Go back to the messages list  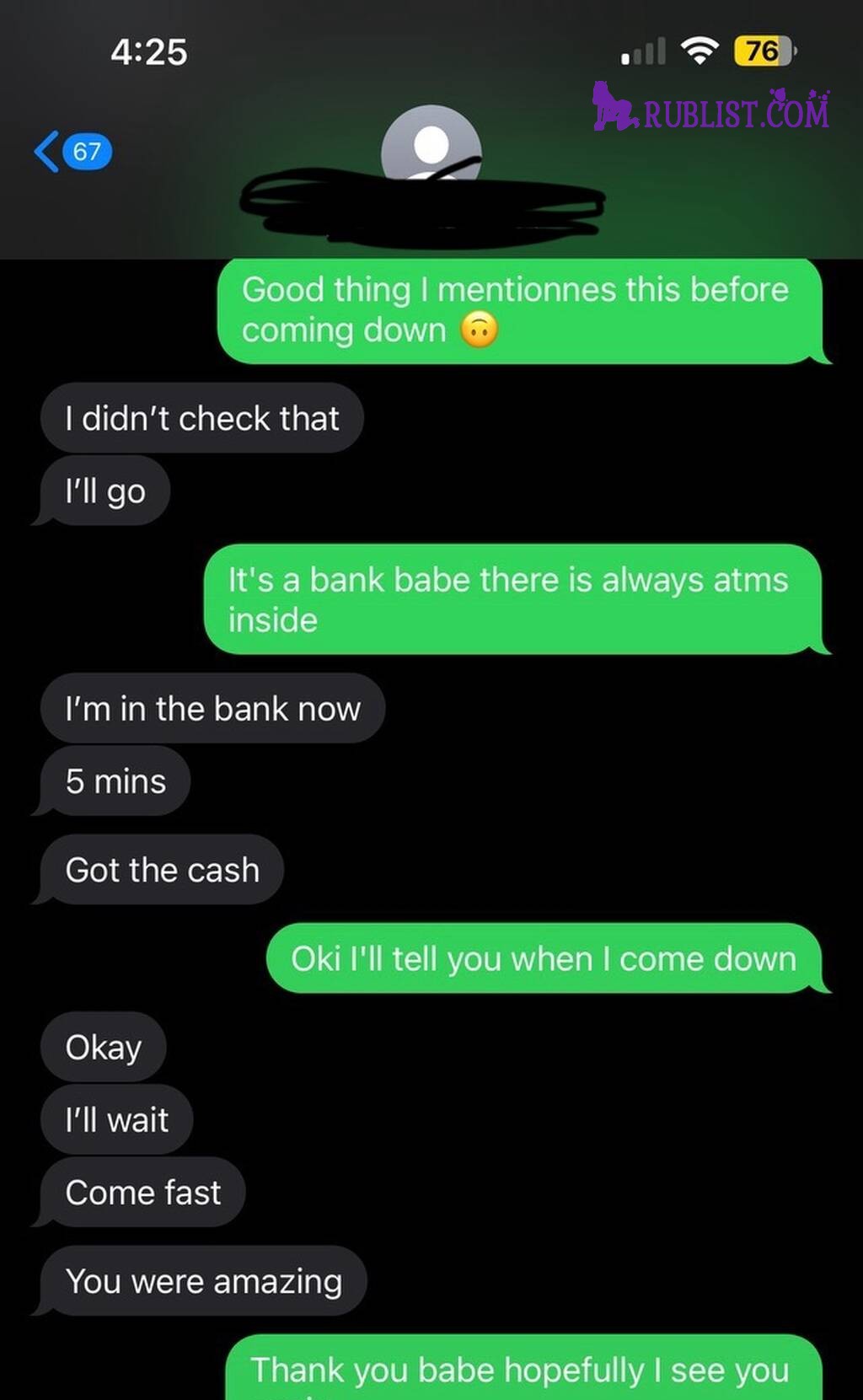[72, 152]
